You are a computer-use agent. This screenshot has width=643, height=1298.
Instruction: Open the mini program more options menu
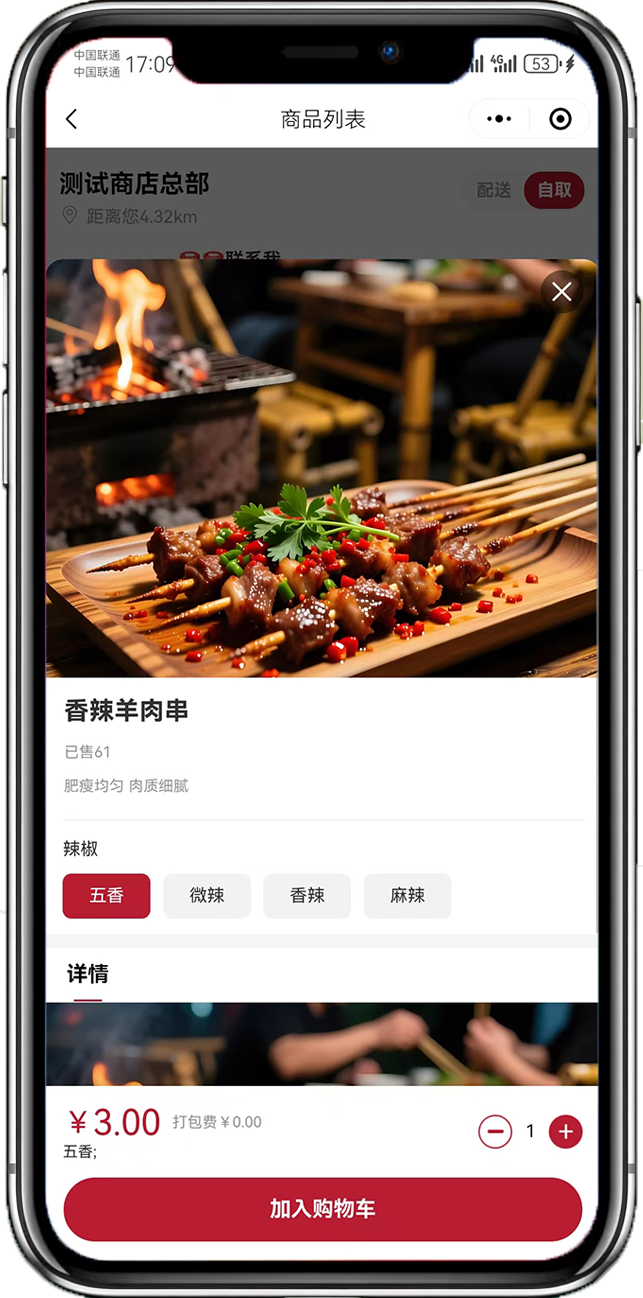499,120
